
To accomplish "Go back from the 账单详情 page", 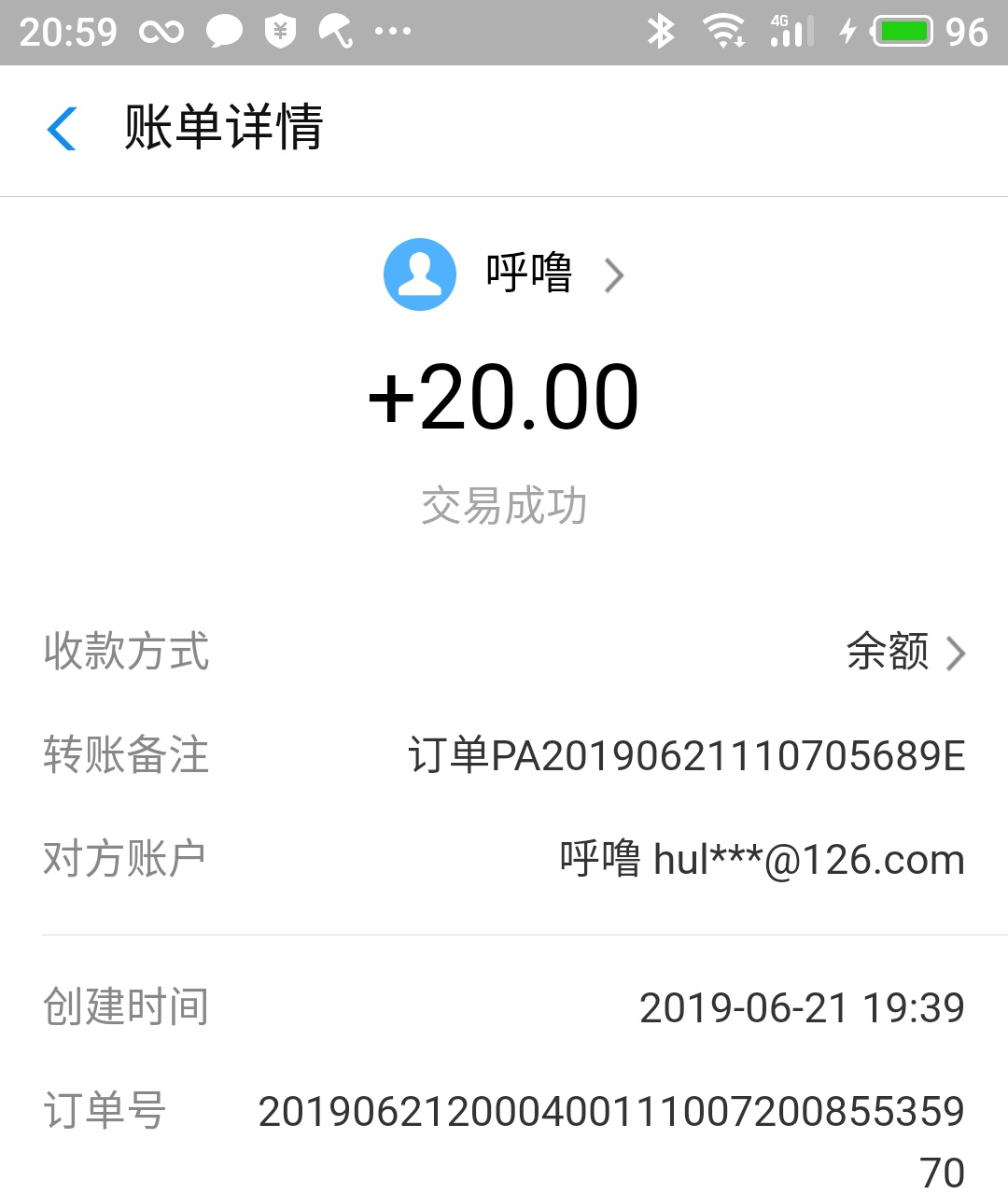I will [62, 128].
